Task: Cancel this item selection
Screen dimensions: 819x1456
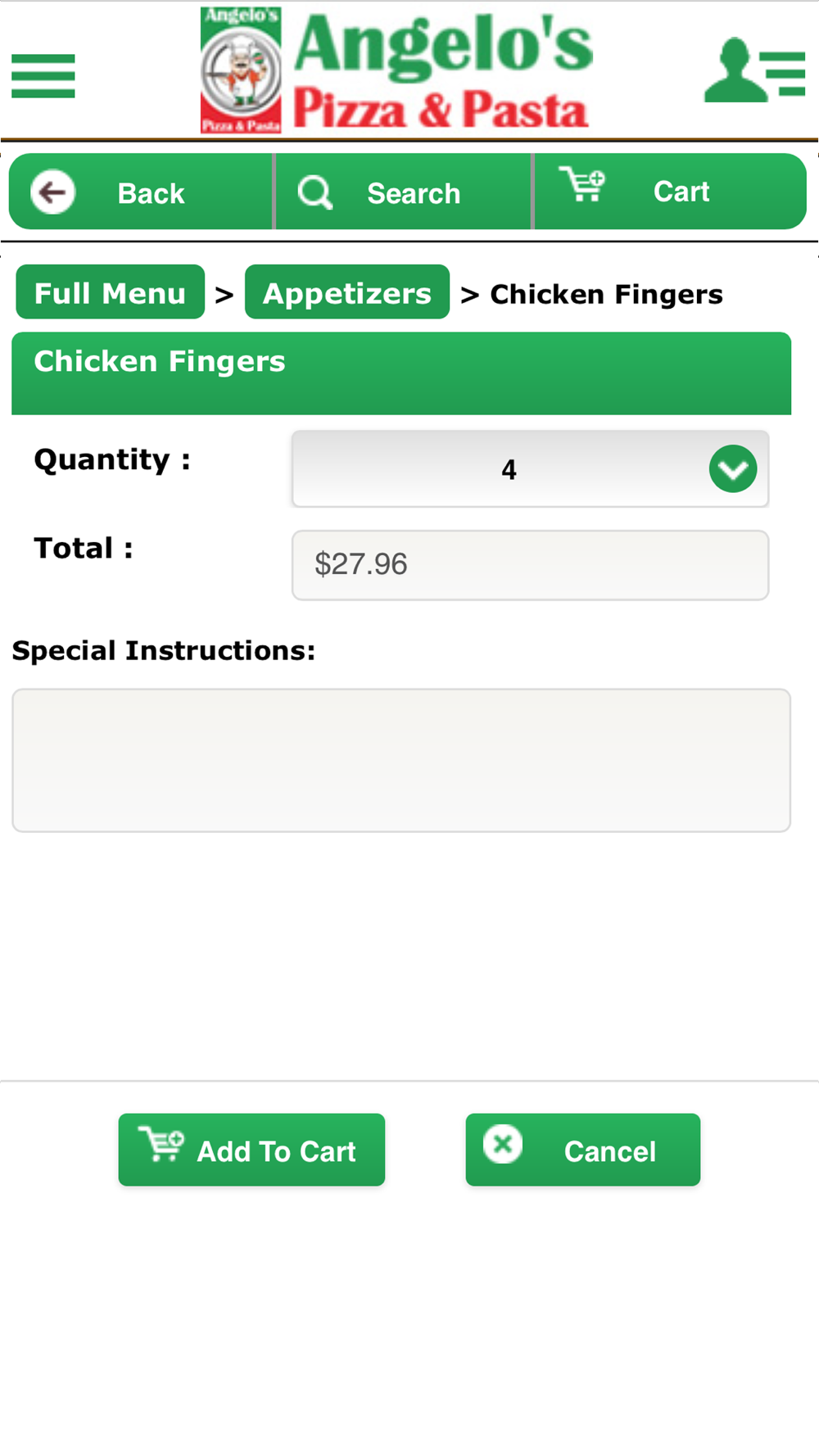Action: click(583, 1150)
